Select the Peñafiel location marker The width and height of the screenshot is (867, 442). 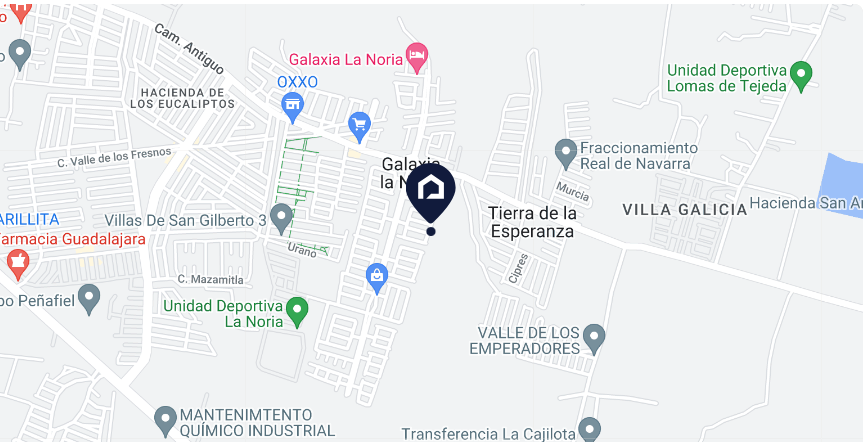tap(88, 300)
